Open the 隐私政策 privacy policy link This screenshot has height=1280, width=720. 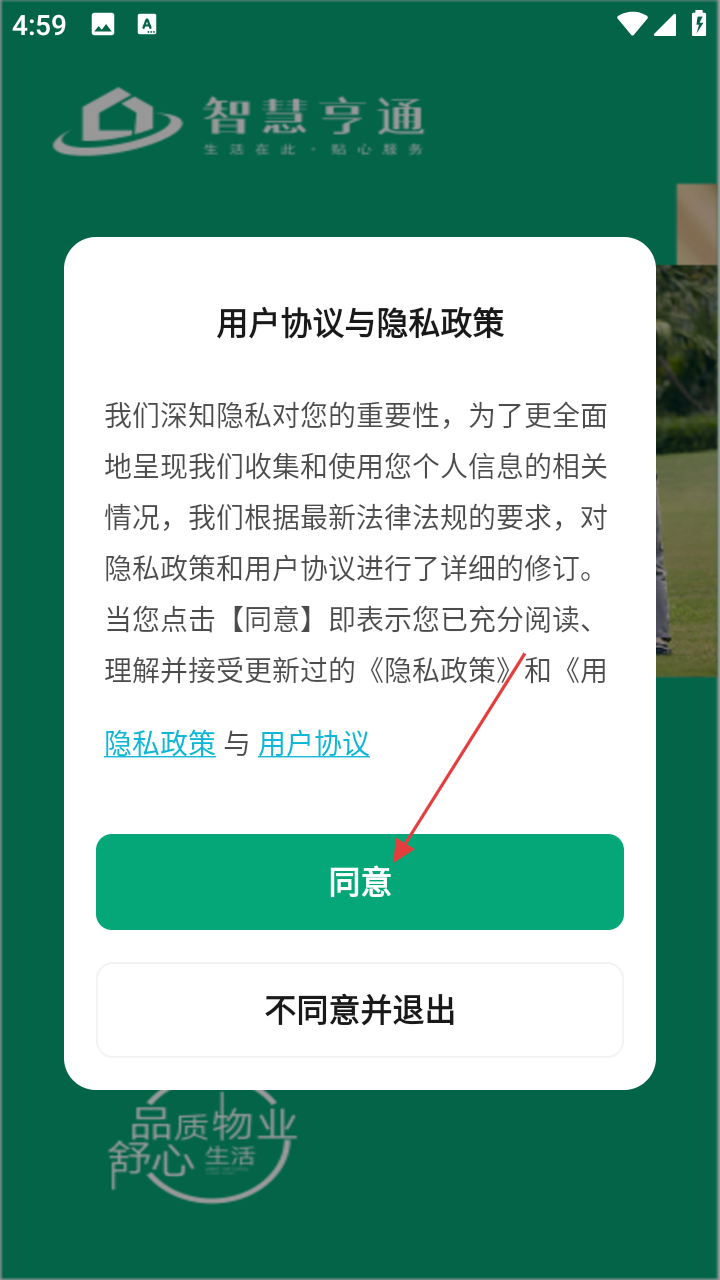tap(160, 743)
